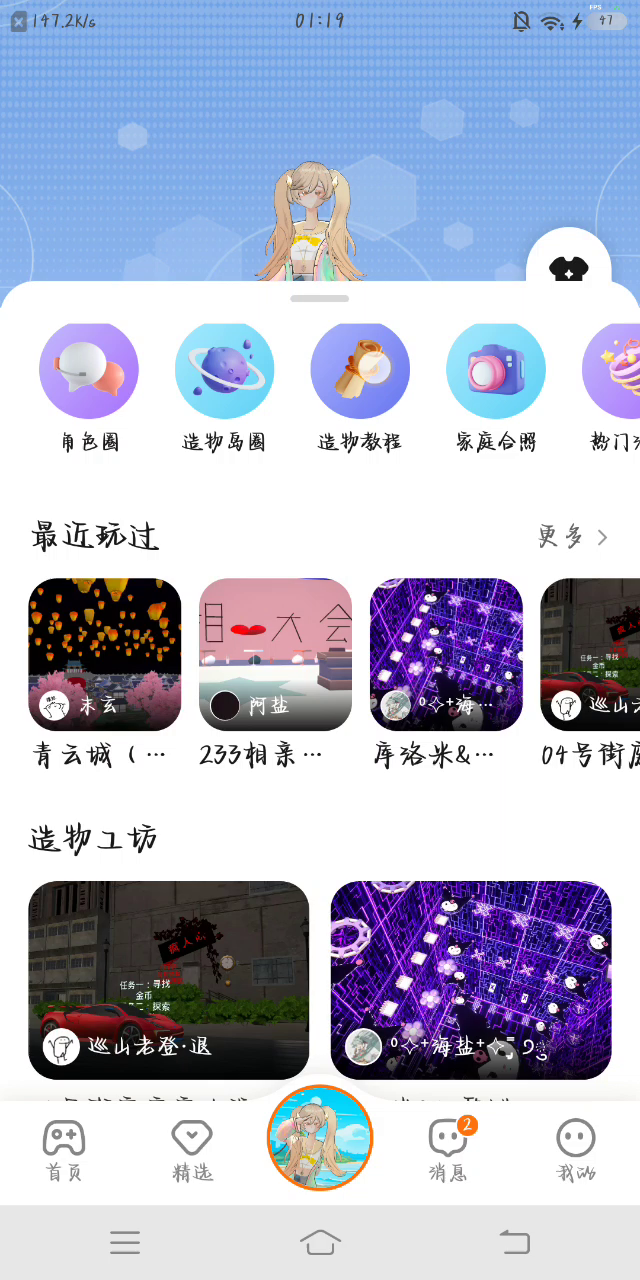Go to the system home screen
Screen dimensions: 640x1280
click(320, 1242)
